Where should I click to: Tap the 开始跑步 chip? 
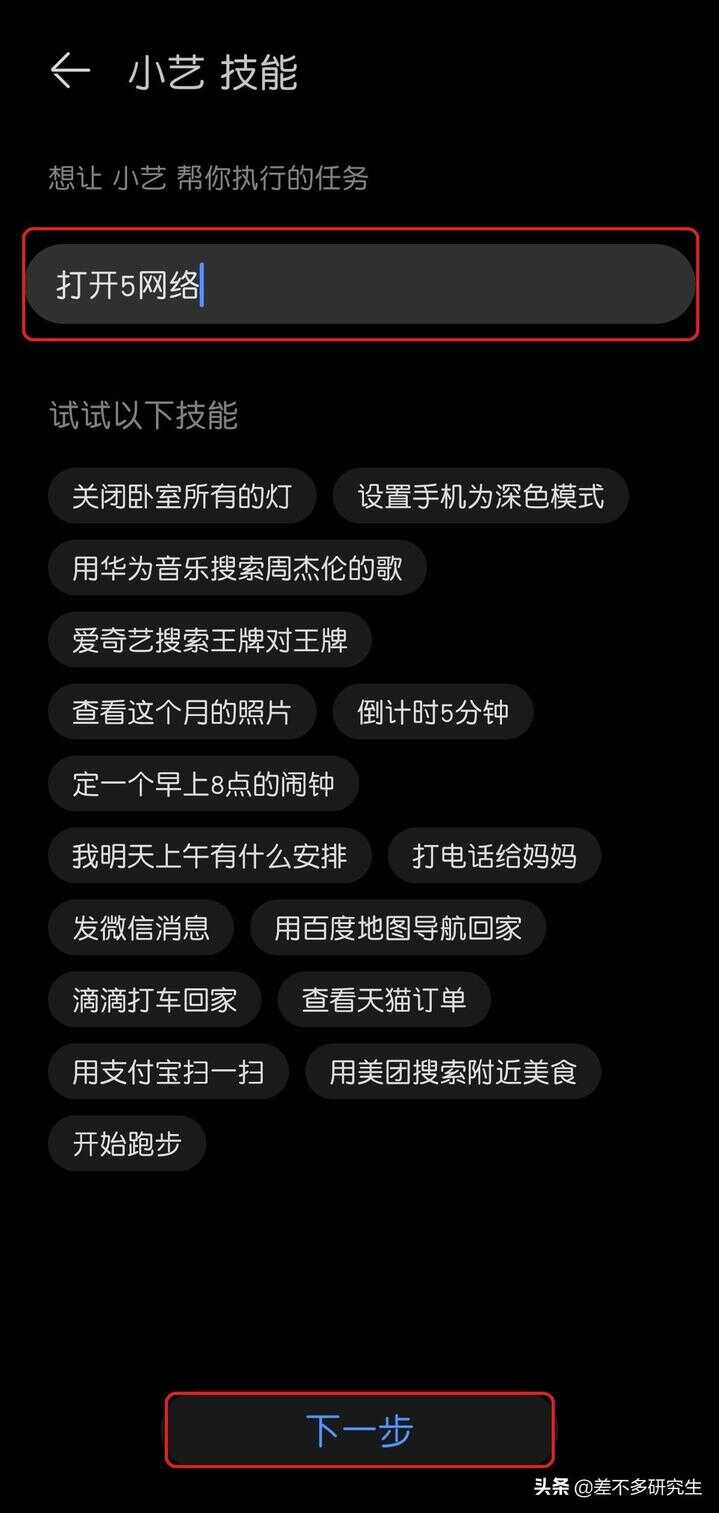coord(127,1144)
